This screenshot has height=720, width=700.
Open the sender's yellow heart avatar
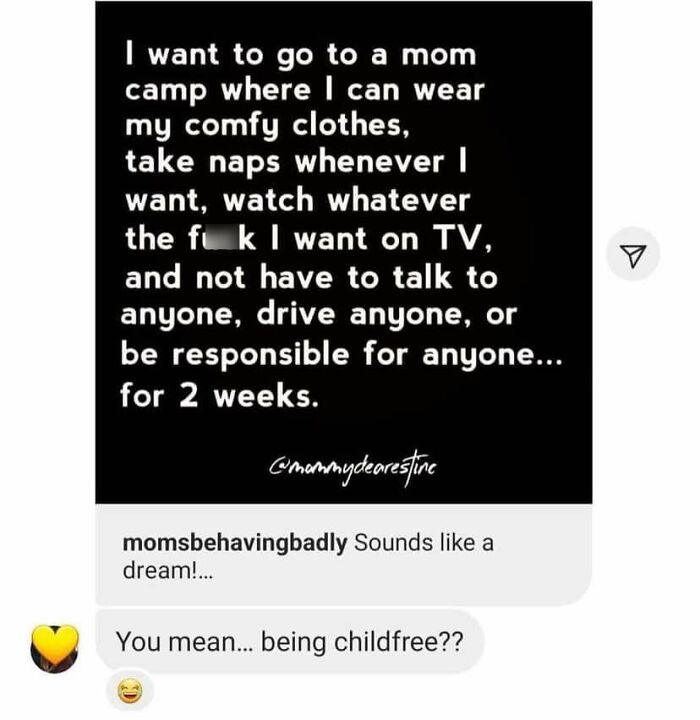tap(53, 647)
